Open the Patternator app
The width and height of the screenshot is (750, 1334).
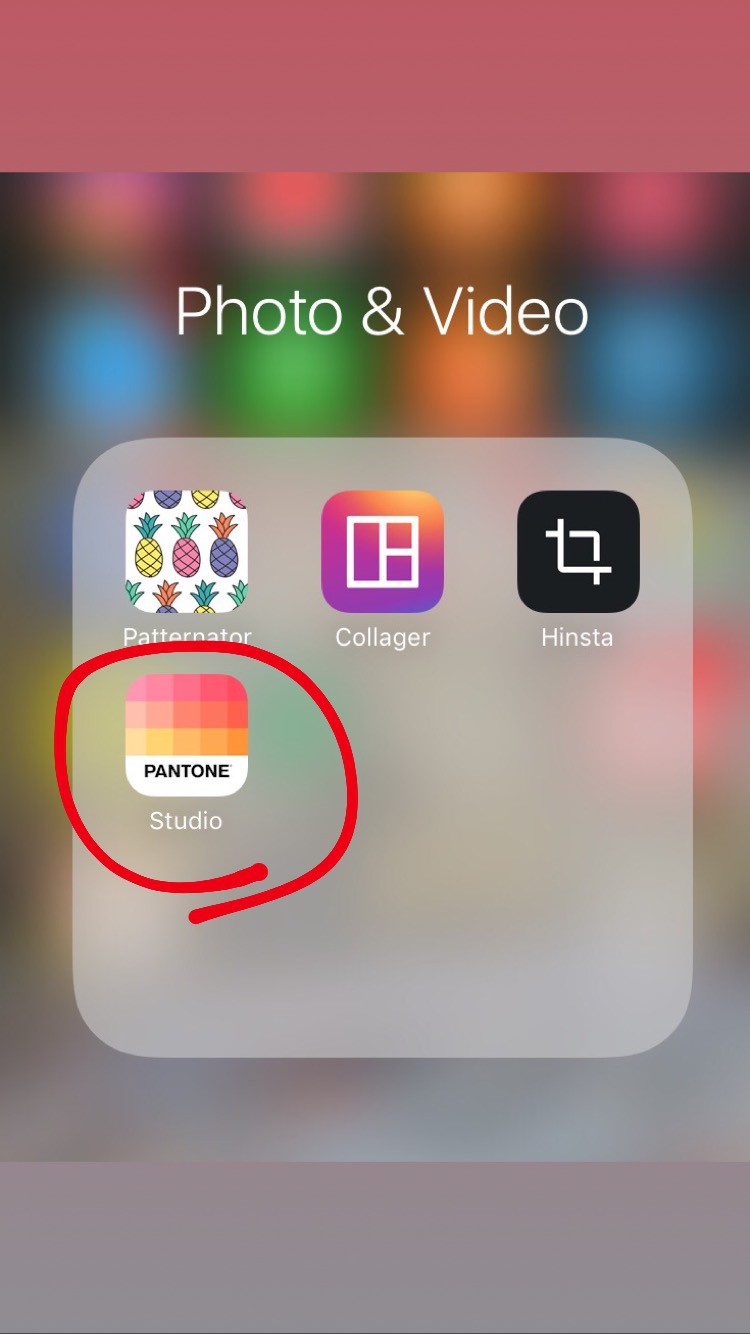point(186,551)
